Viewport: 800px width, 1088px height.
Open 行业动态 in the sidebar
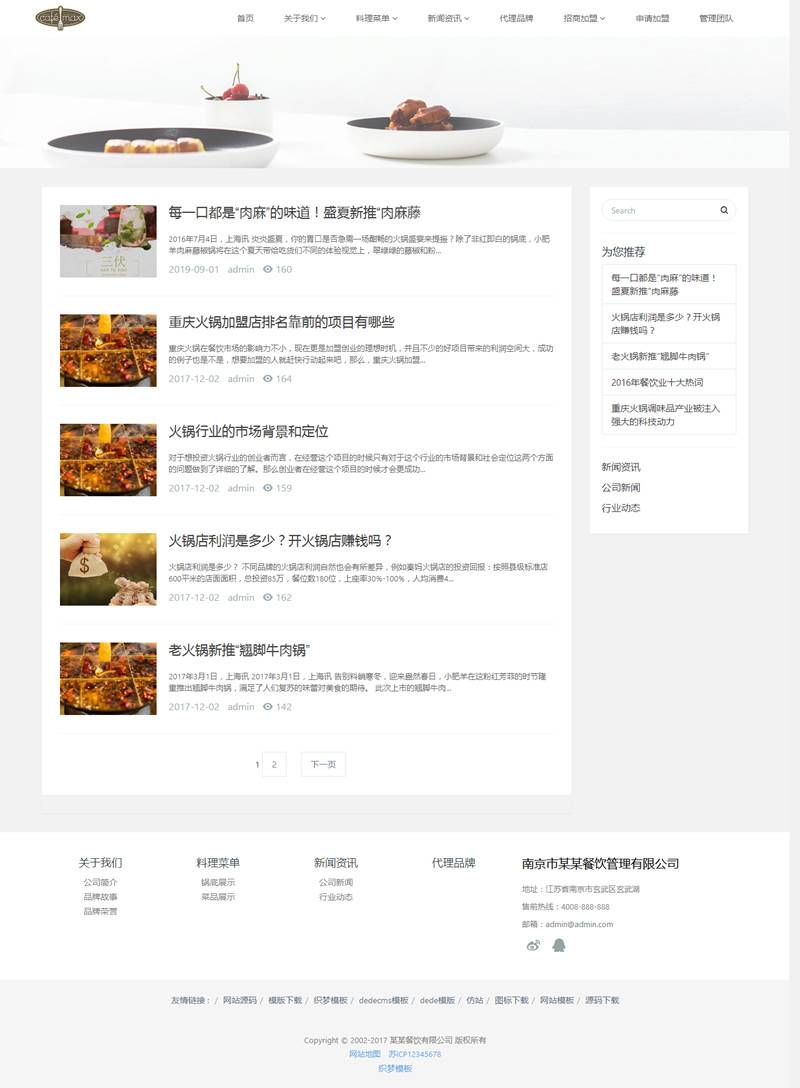pos(620,508)
